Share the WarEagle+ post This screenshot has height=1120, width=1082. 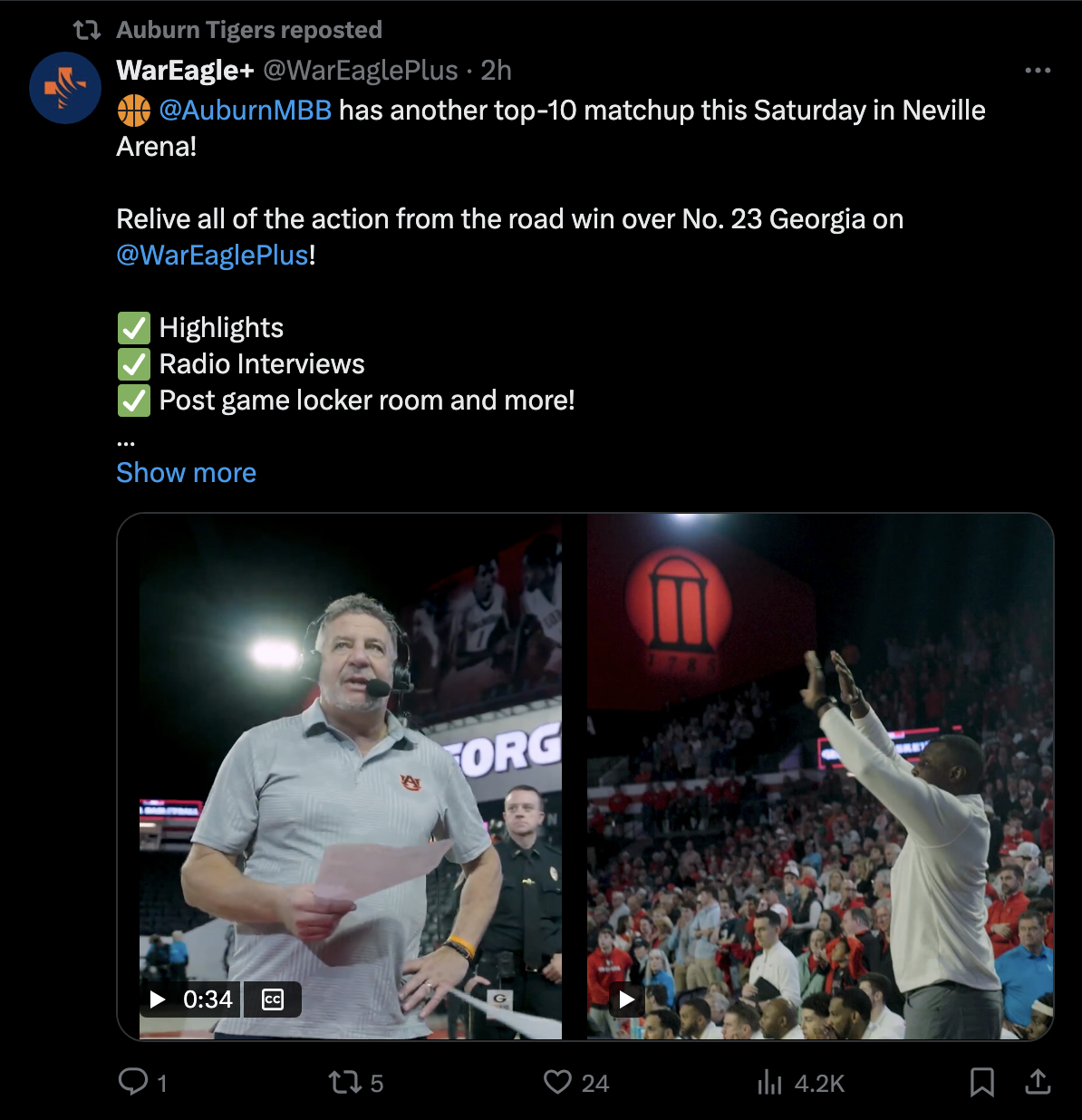1038,1082
